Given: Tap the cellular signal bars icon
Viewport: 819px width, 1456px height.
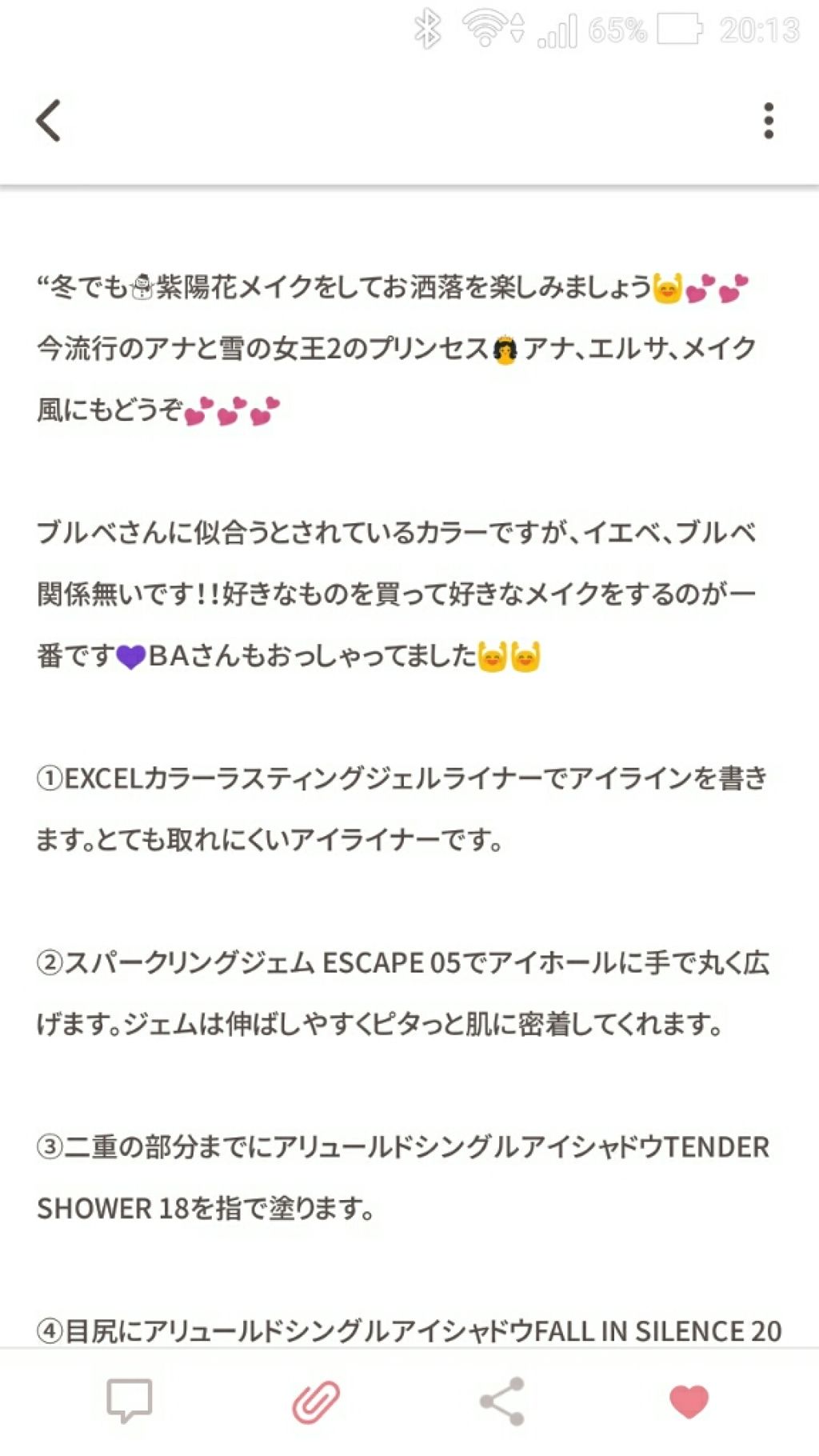Looking at the screenshot, I should [560, 28].
